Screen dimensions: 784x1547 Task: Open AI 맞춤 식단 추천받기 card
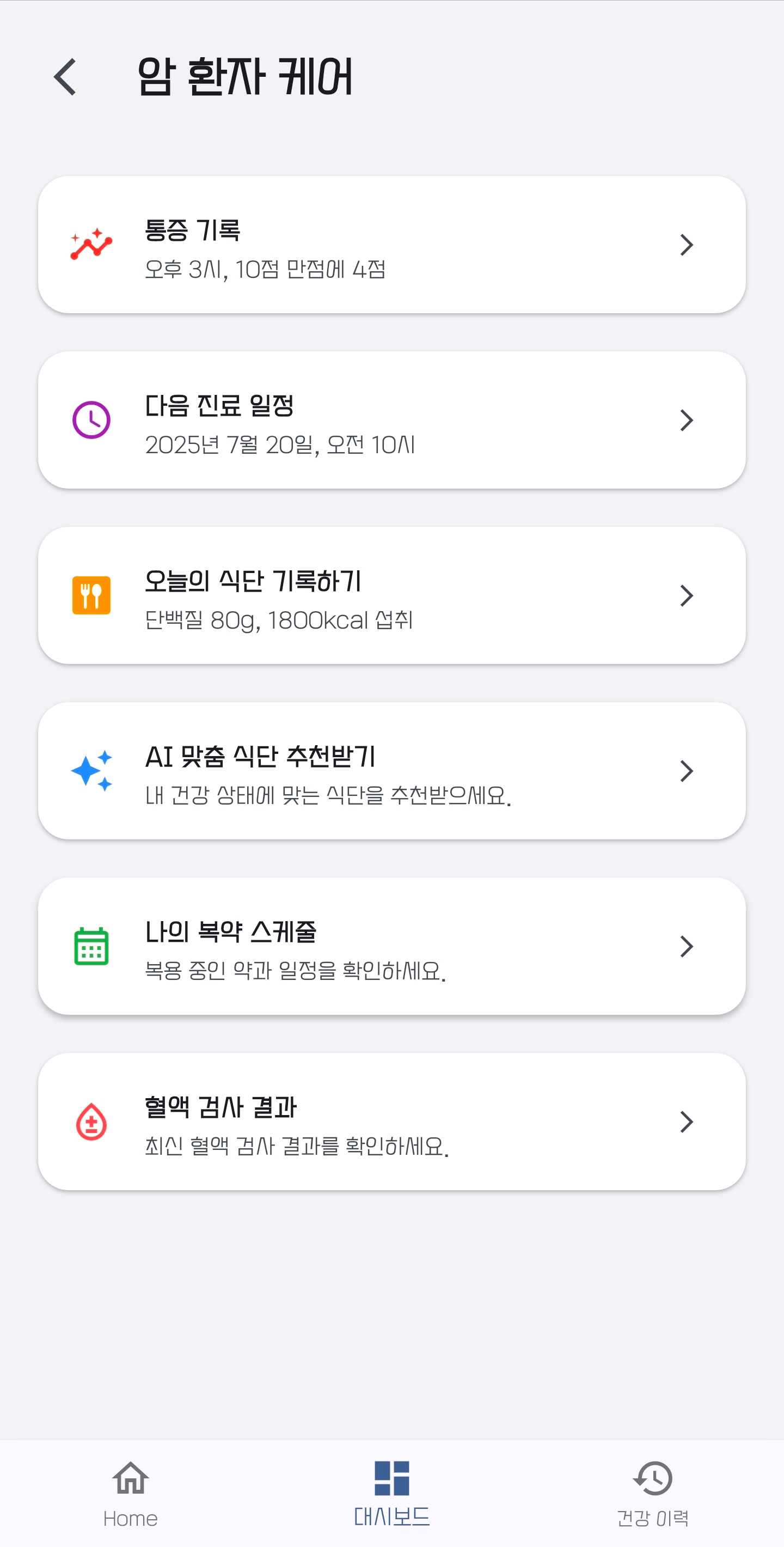(391, 771)
